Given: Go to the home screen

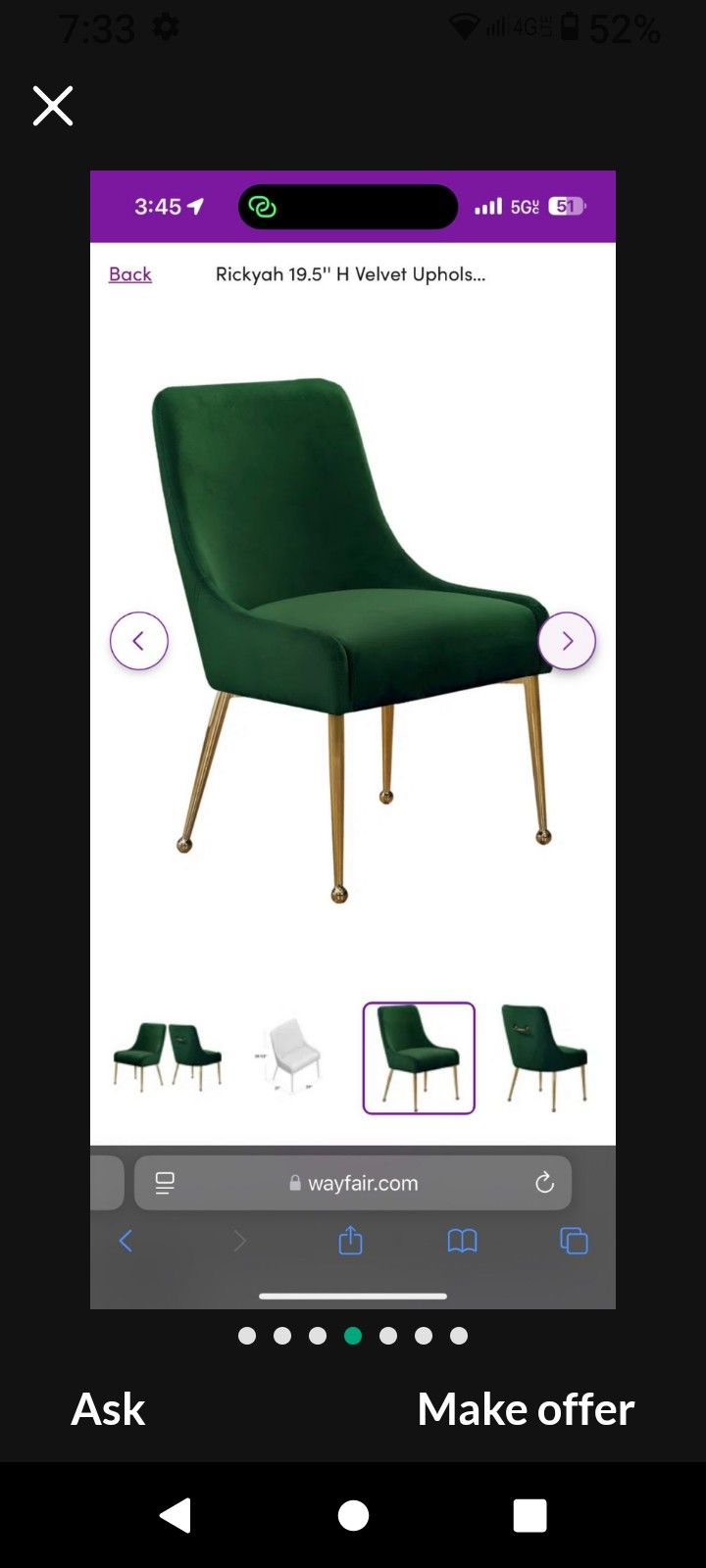Looking at the screenshot, I should [x=353, y=1515].
